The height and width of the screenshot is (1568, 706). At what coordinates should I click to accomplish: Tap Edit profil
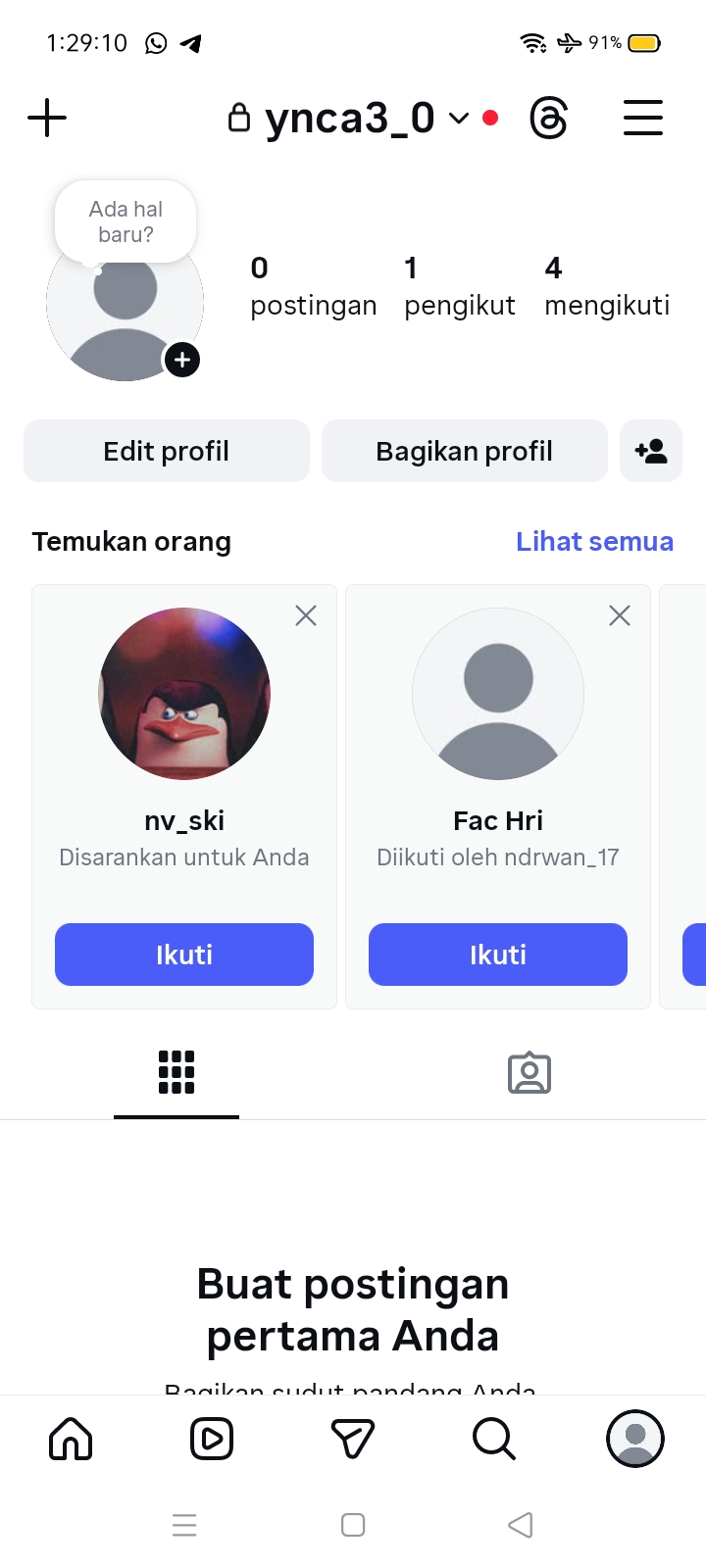tap(167, 451)
